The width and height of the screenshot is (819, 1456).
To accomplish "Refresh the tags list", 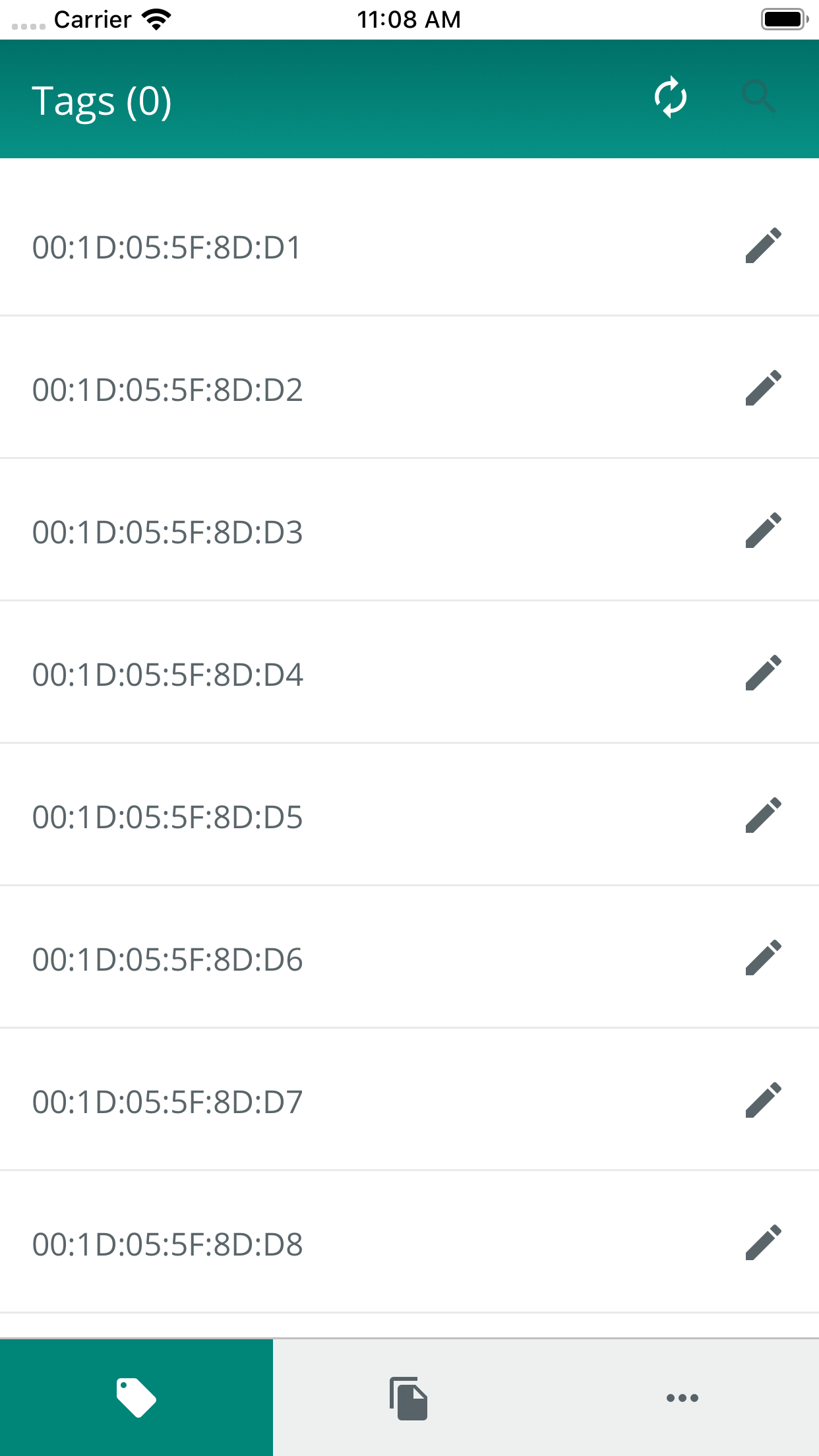I will click(x=669, y=98).
